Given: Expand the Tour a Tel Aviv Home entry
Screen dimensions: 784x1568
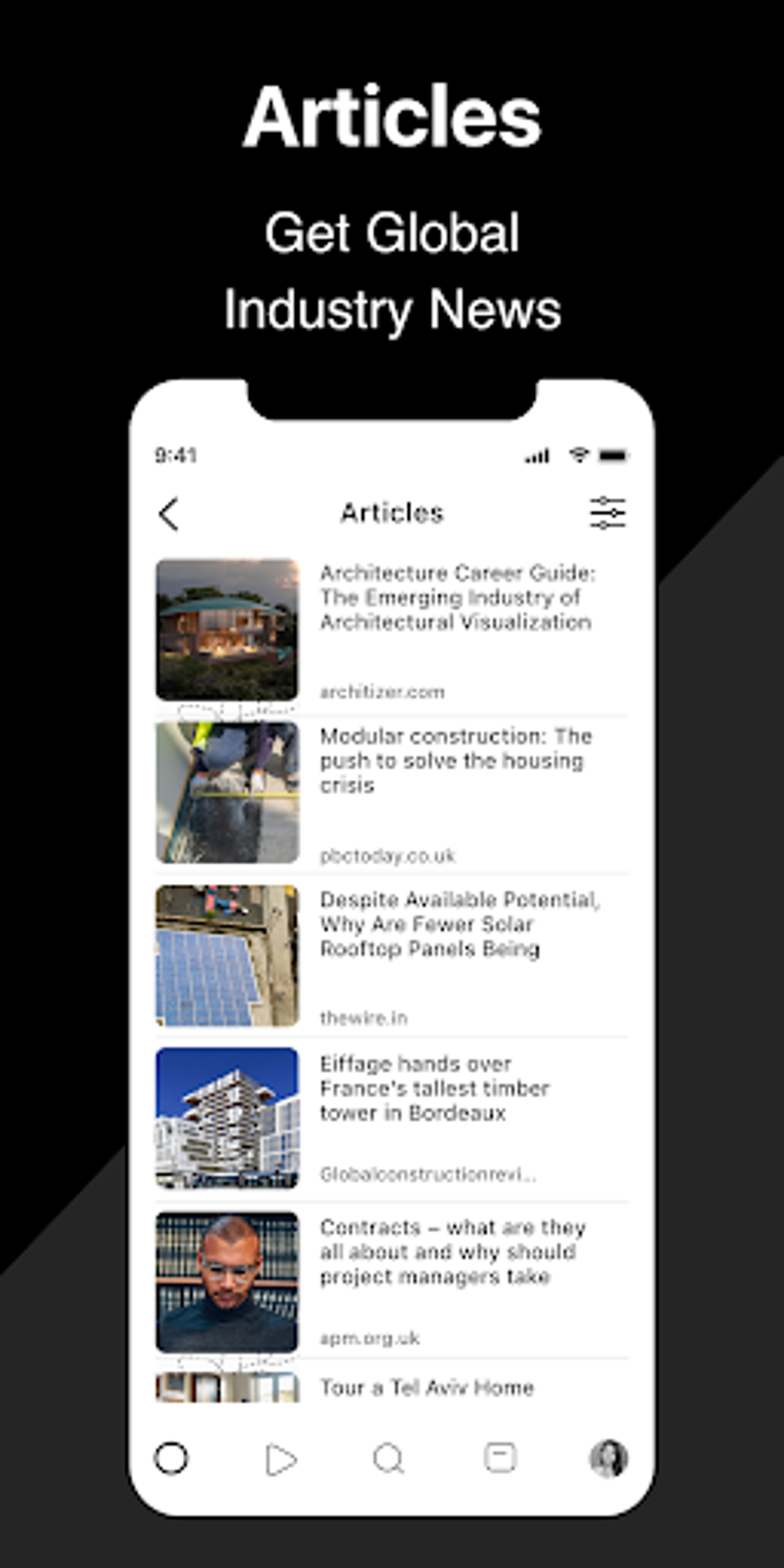Looking at the screenshot, I should pyautogui.click(x=425, y=1388).
